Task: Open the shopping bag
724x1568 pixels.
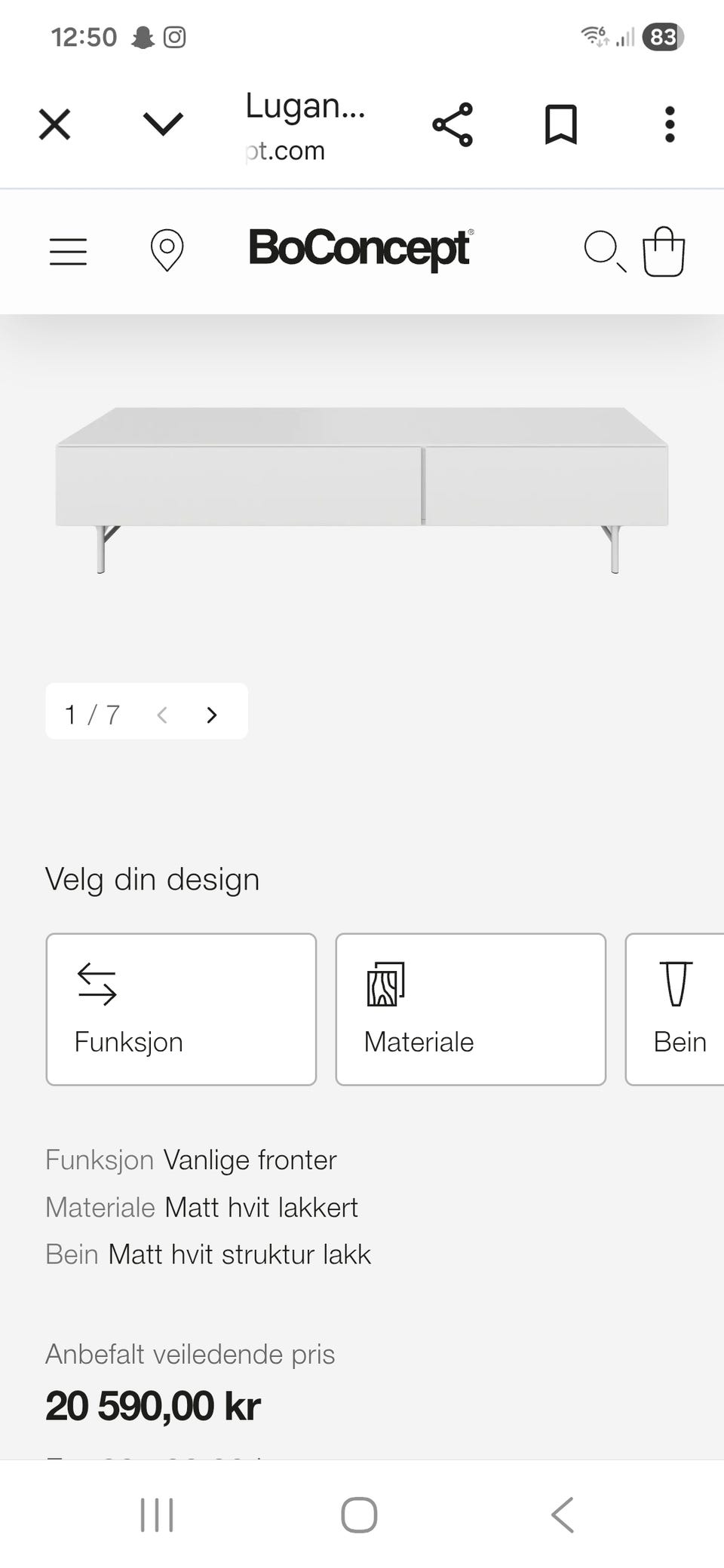Action: pyautogui.click(x=664, y=251)
